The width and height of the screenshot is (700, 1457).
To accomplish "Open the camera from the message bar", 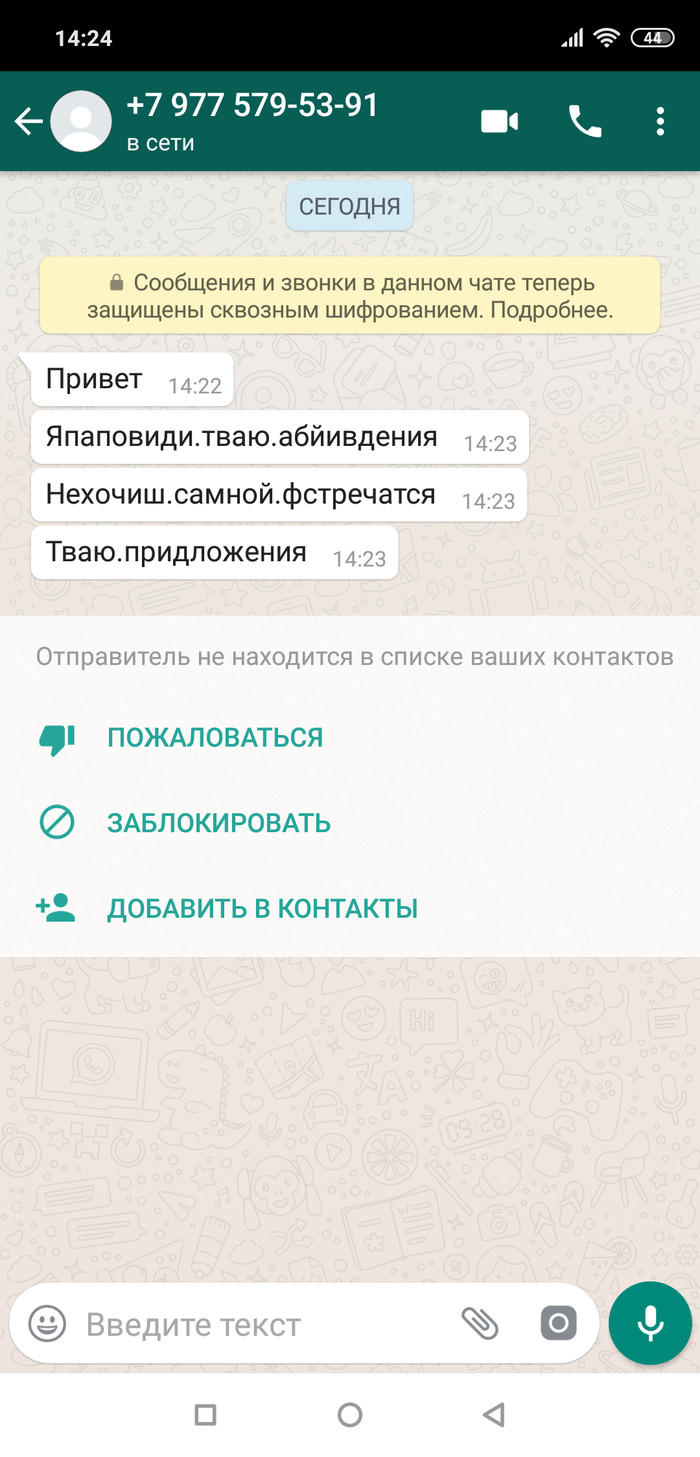I will (x=558, y=1324).
